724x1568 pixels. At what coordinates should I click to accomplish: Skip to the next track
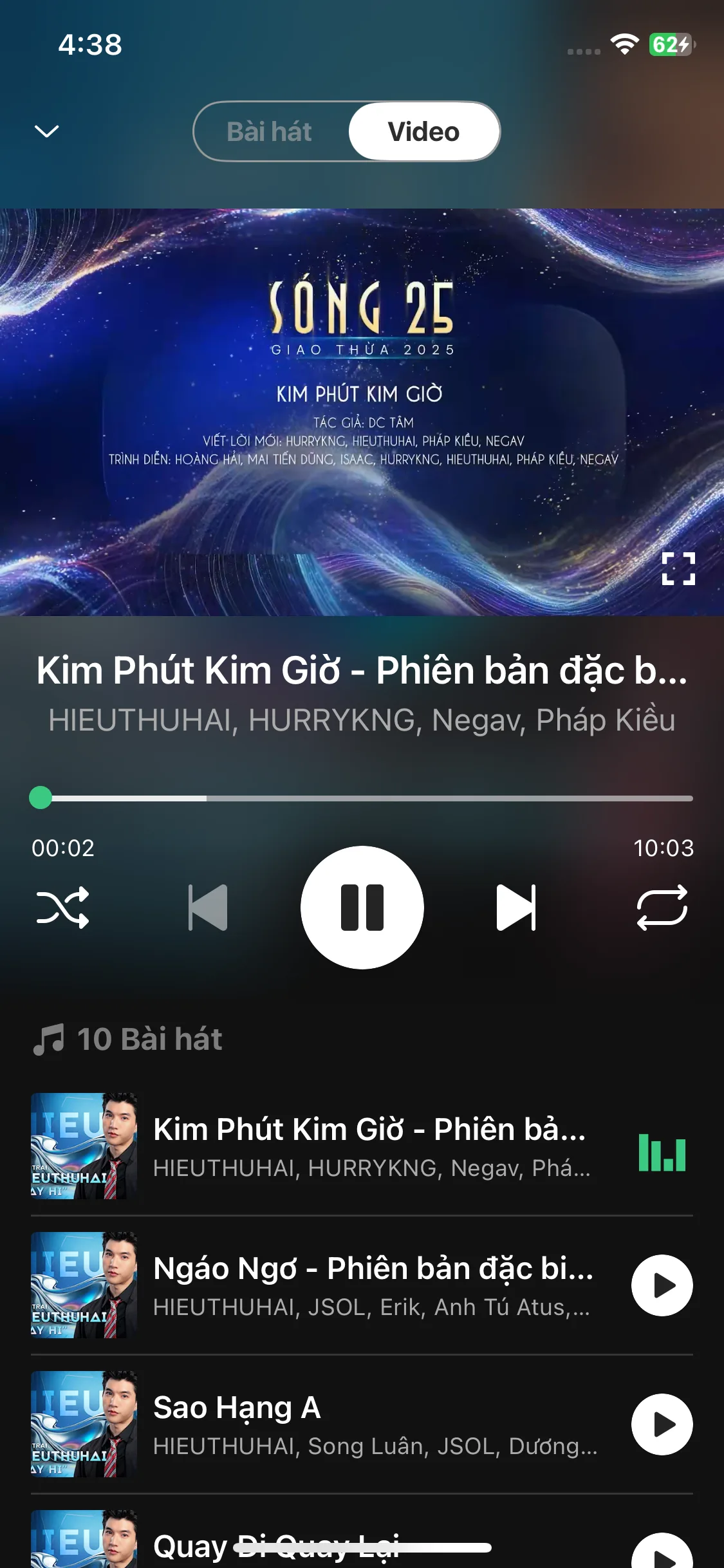coord(515,908)
